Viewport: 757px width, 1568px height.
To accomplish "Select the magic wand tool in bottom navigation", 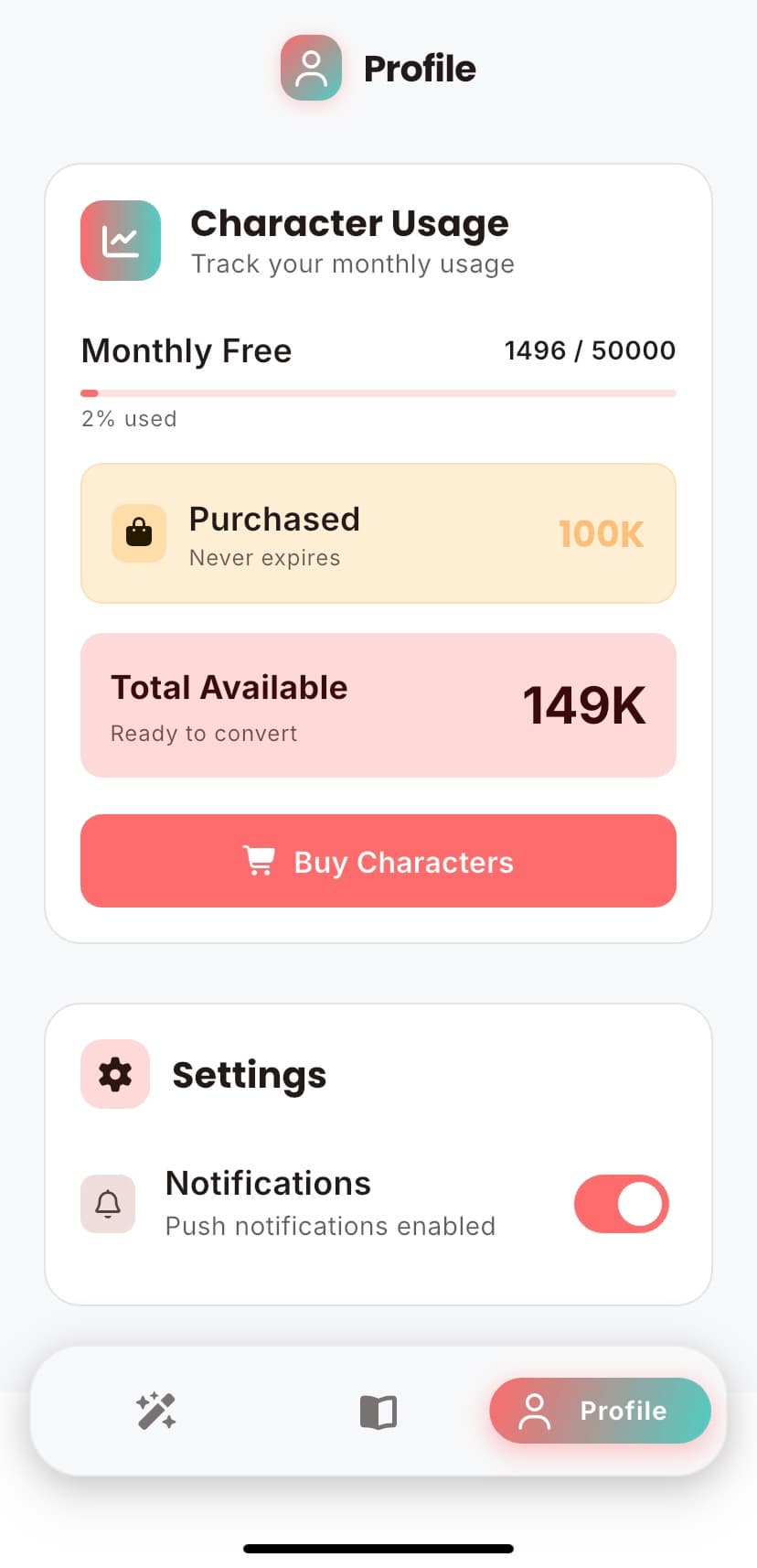I will [x=155, y=1411].
